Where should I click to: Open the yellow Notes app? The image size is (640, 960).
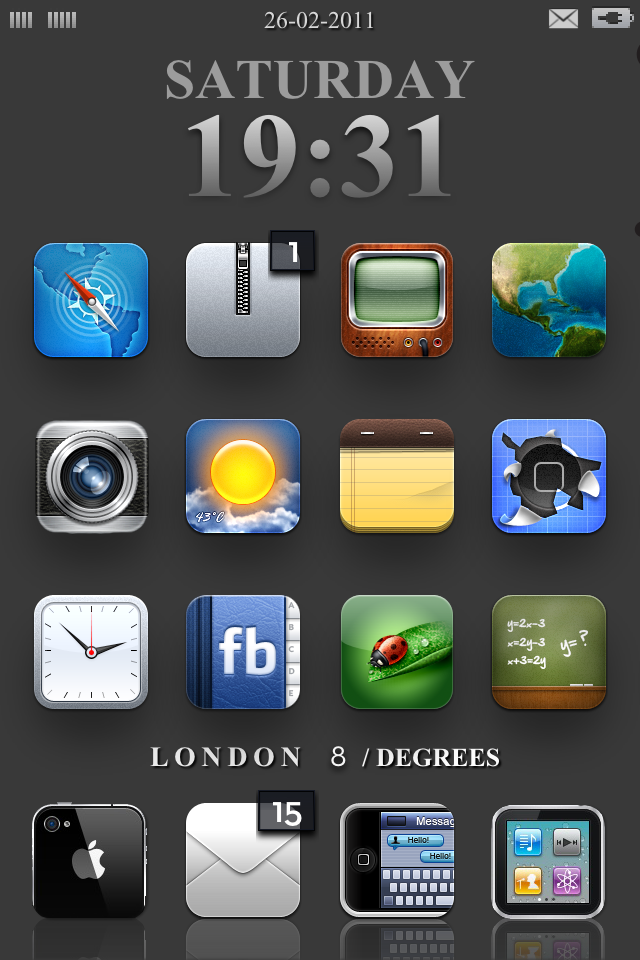(x=397, y=476)
